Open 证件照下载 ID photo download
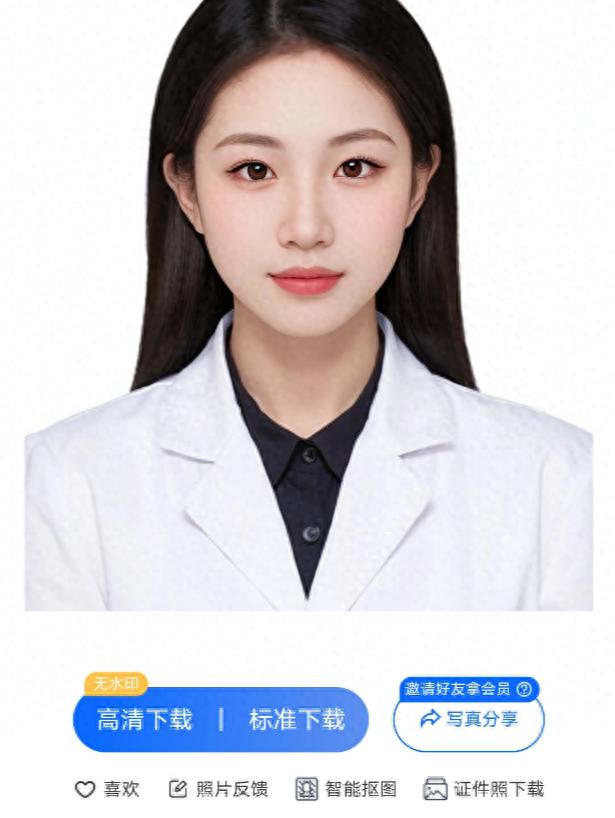615x818 pixels. 484,789
